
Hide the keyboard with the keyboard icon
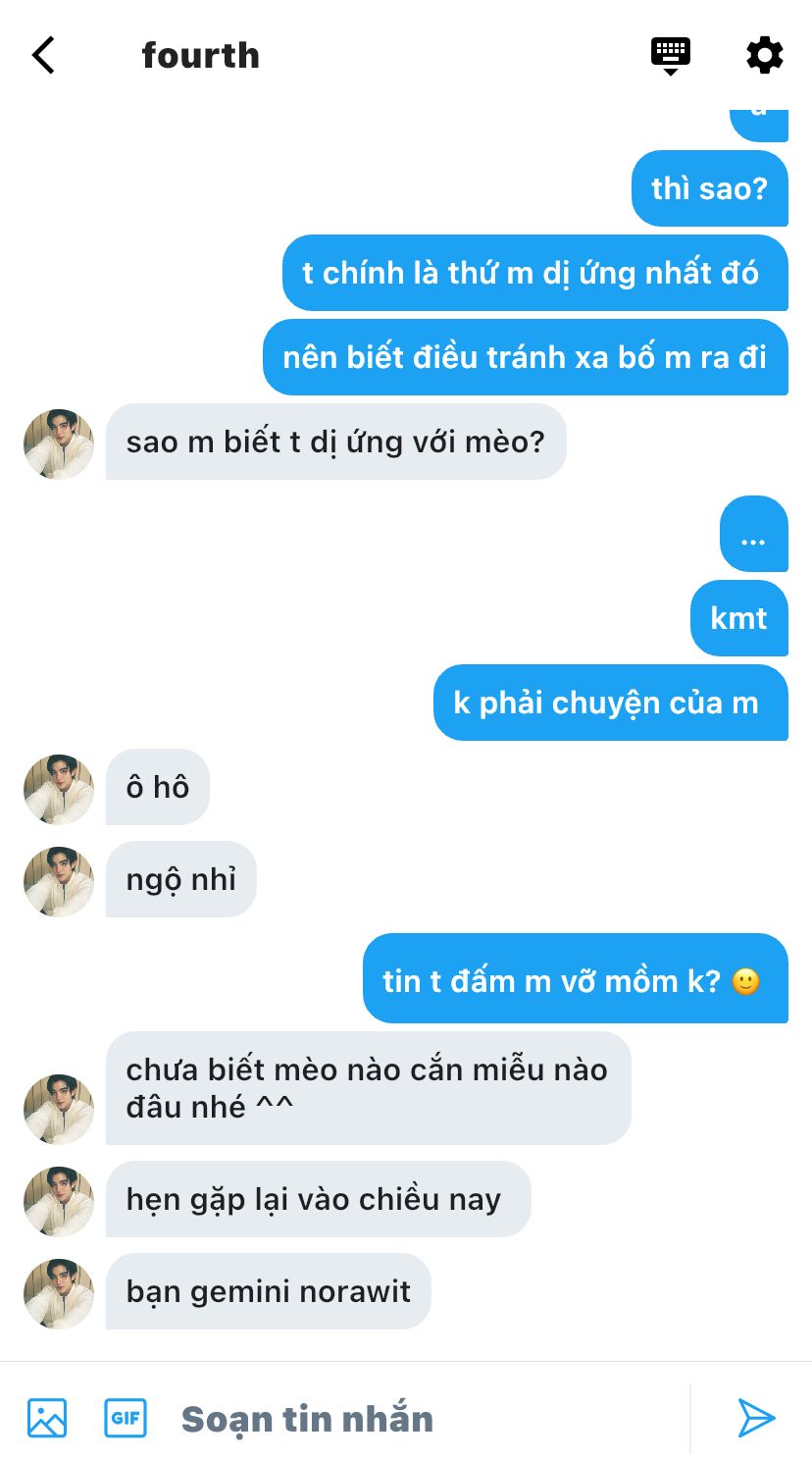[x=671, y=55]
